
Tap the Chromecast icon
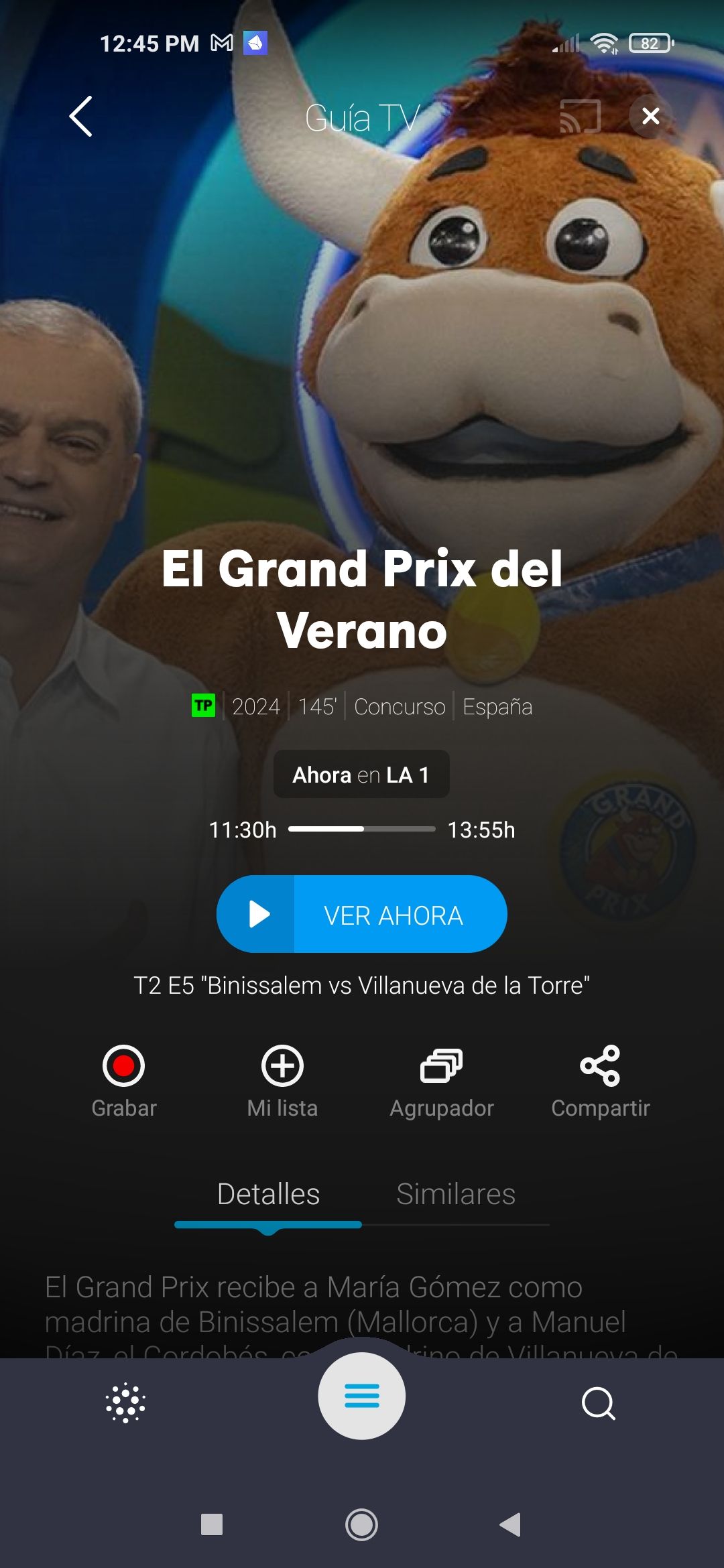[581, 116]
